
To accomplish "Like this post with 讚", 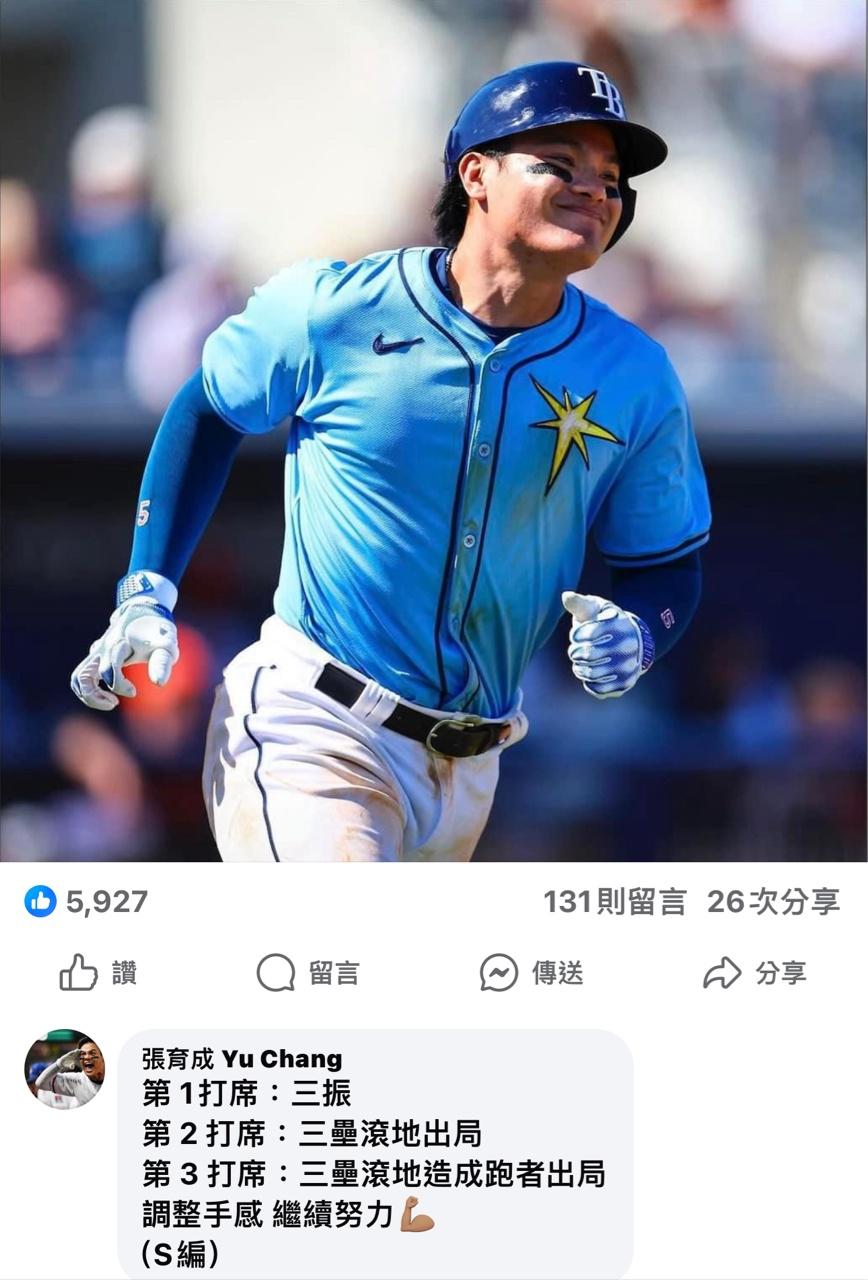I will coord(98,972).
